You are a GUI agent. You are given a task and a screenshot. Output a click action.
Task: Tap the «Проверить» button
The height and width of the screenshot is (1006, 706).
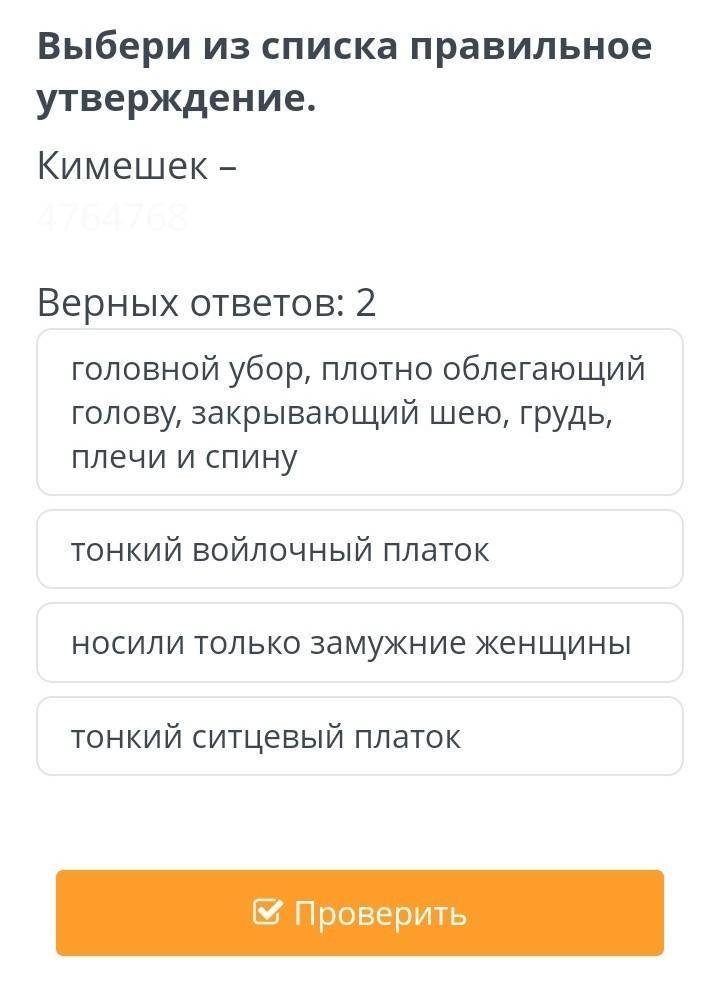pos(359,912)
